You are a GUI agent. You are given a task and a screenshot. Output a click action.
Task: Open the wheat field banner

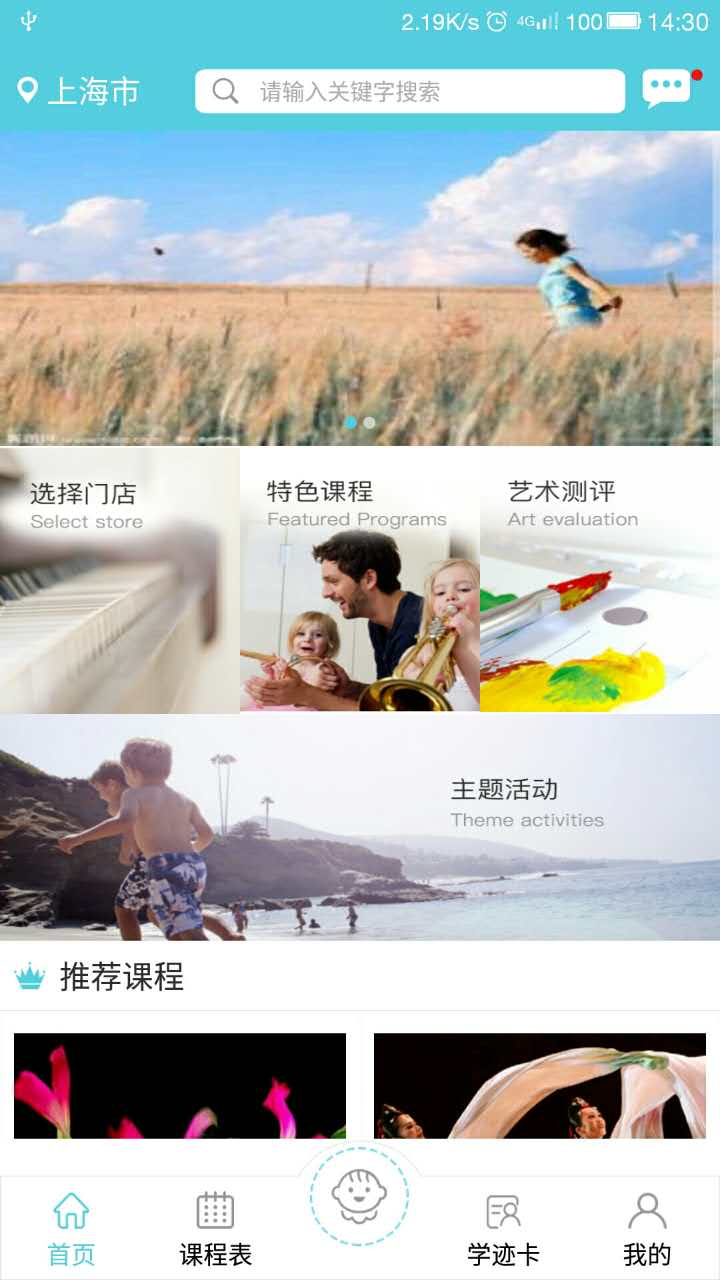(x=360, y=288)
